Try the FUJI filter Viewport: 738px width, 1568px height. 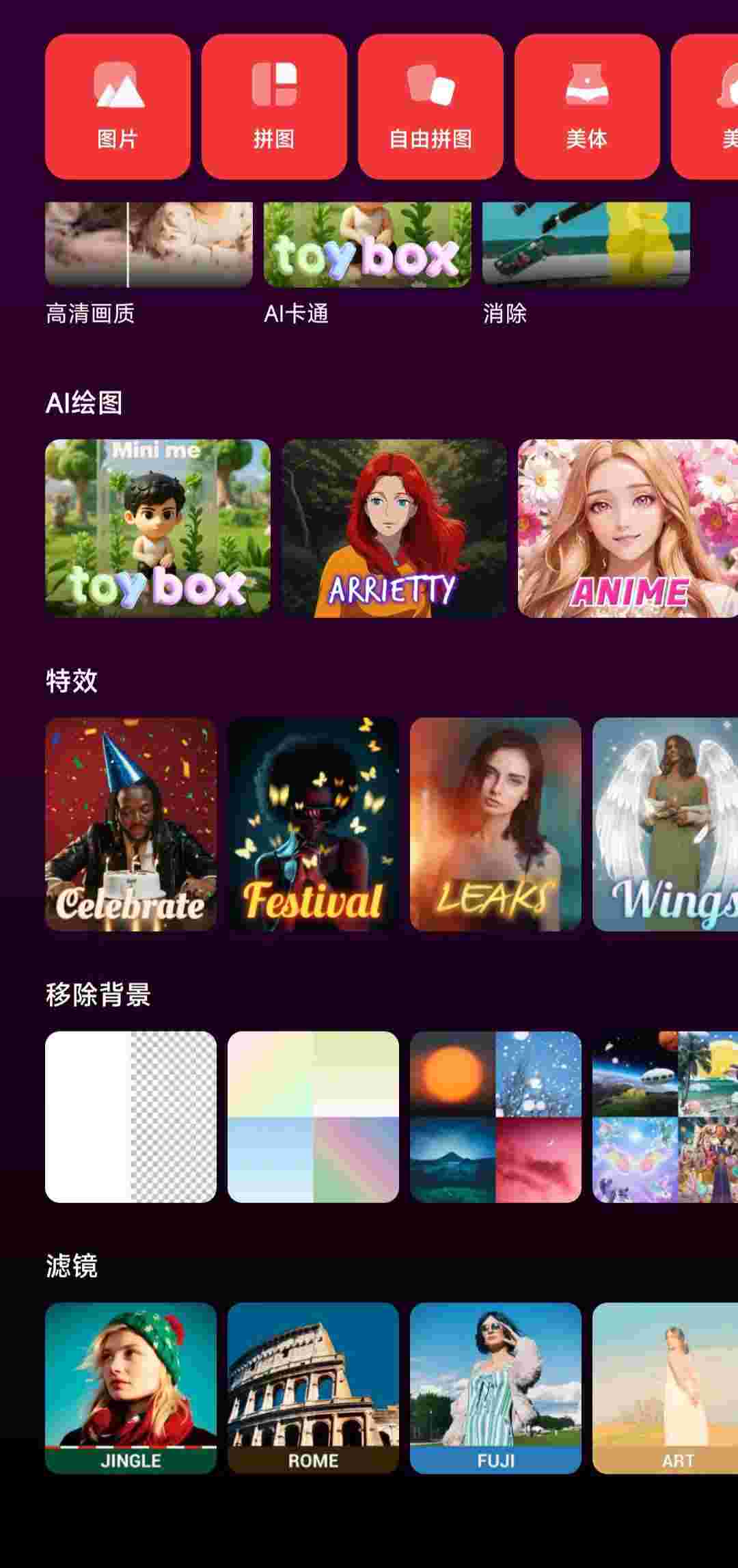point(495,1388)
